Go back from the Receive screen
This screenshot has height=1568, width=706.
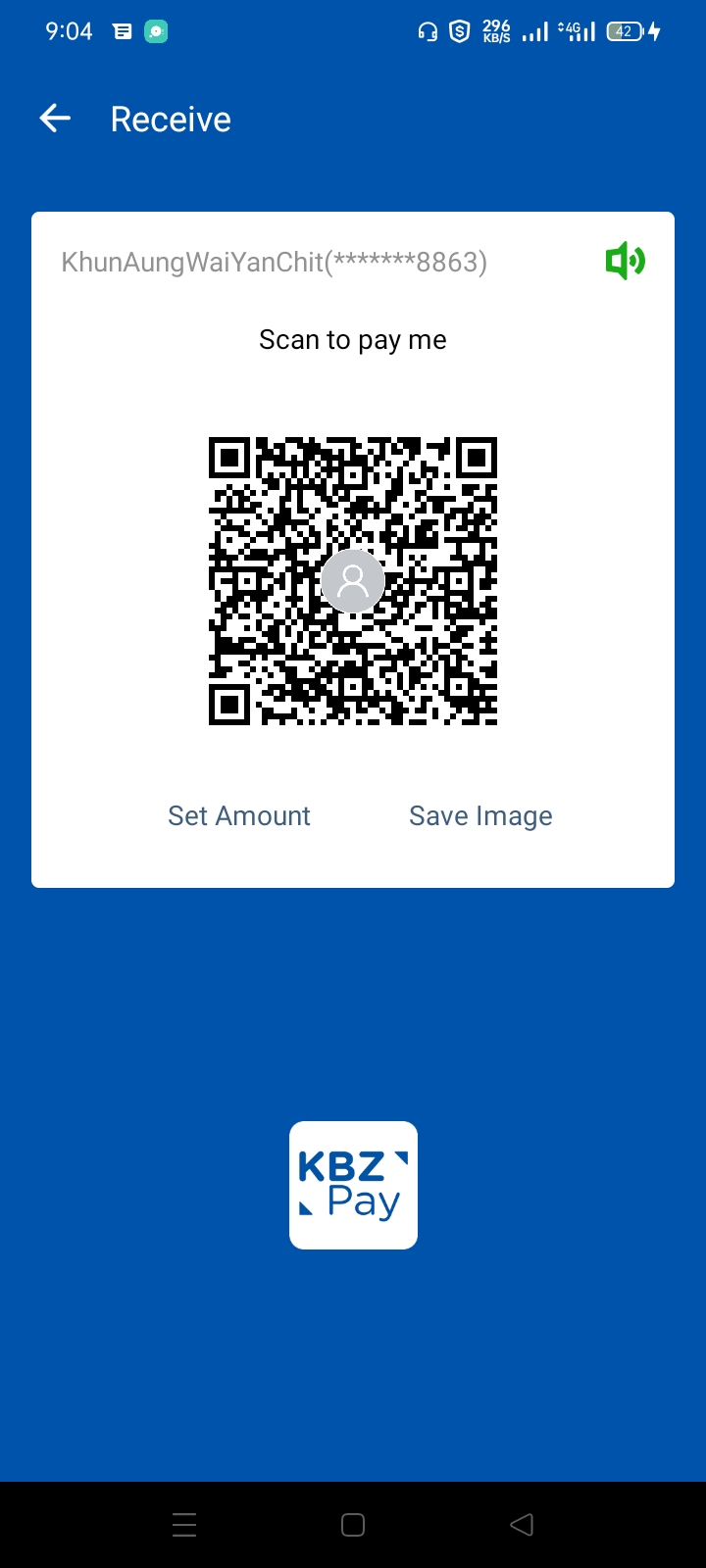[56, 120]
